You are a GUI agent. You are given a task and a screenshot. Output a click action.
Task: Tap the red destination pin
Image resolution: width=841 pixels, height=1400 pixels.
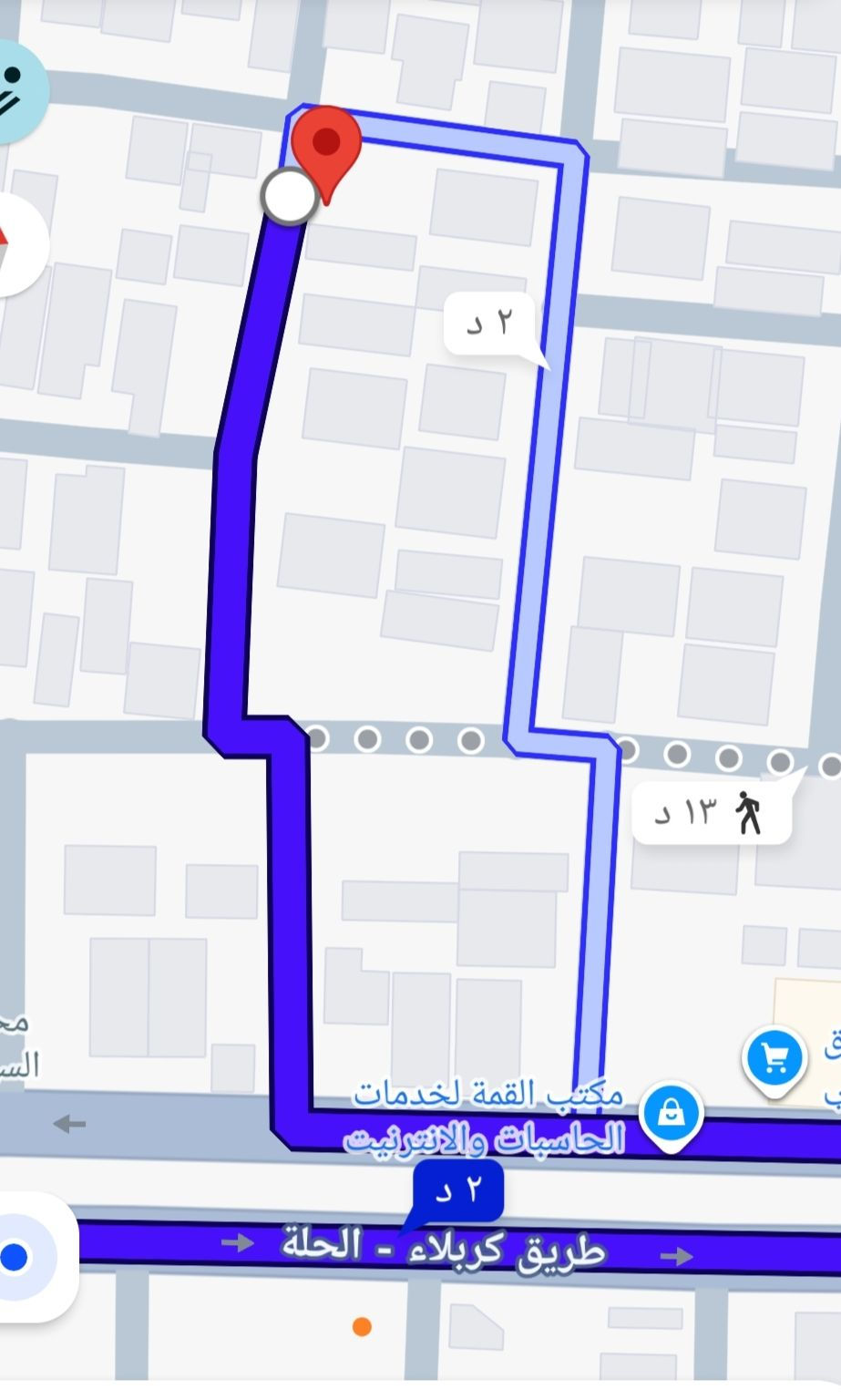tap(325, 146)
